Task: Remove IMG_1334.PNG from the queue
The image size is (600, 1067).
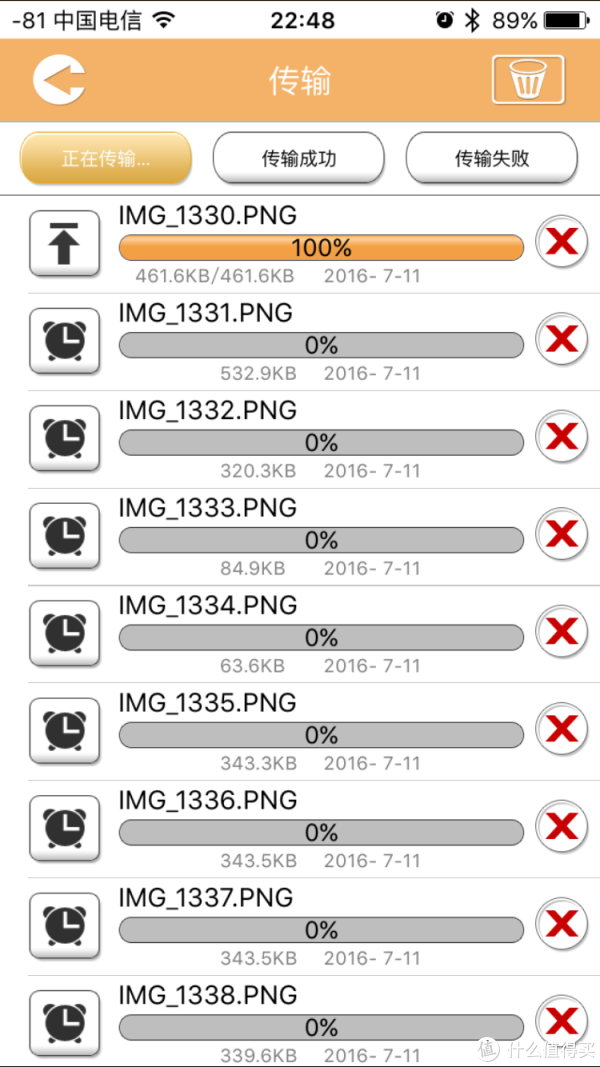Action: coord(562,630)
